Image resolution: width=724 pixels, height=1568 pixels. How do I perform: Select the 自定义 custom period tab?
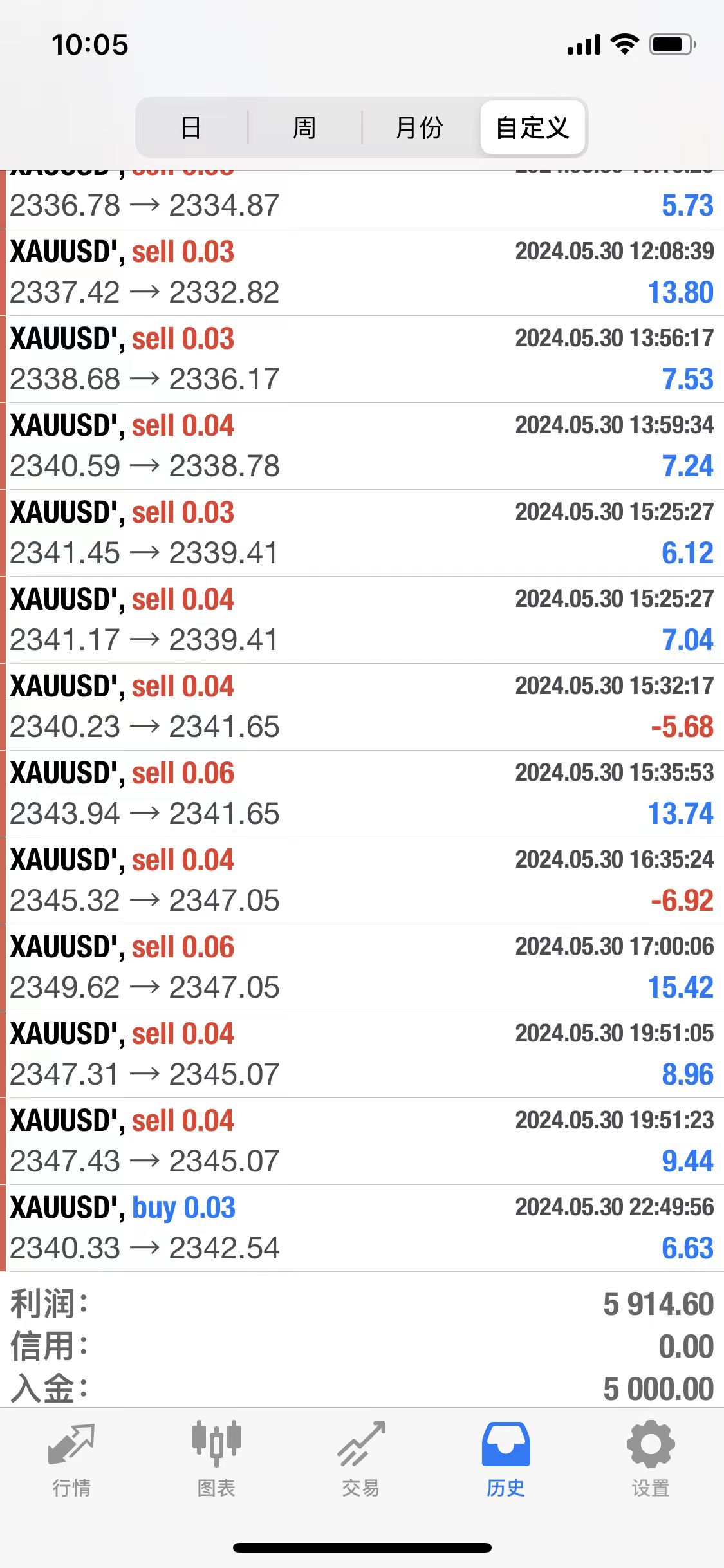coord(532,127)
